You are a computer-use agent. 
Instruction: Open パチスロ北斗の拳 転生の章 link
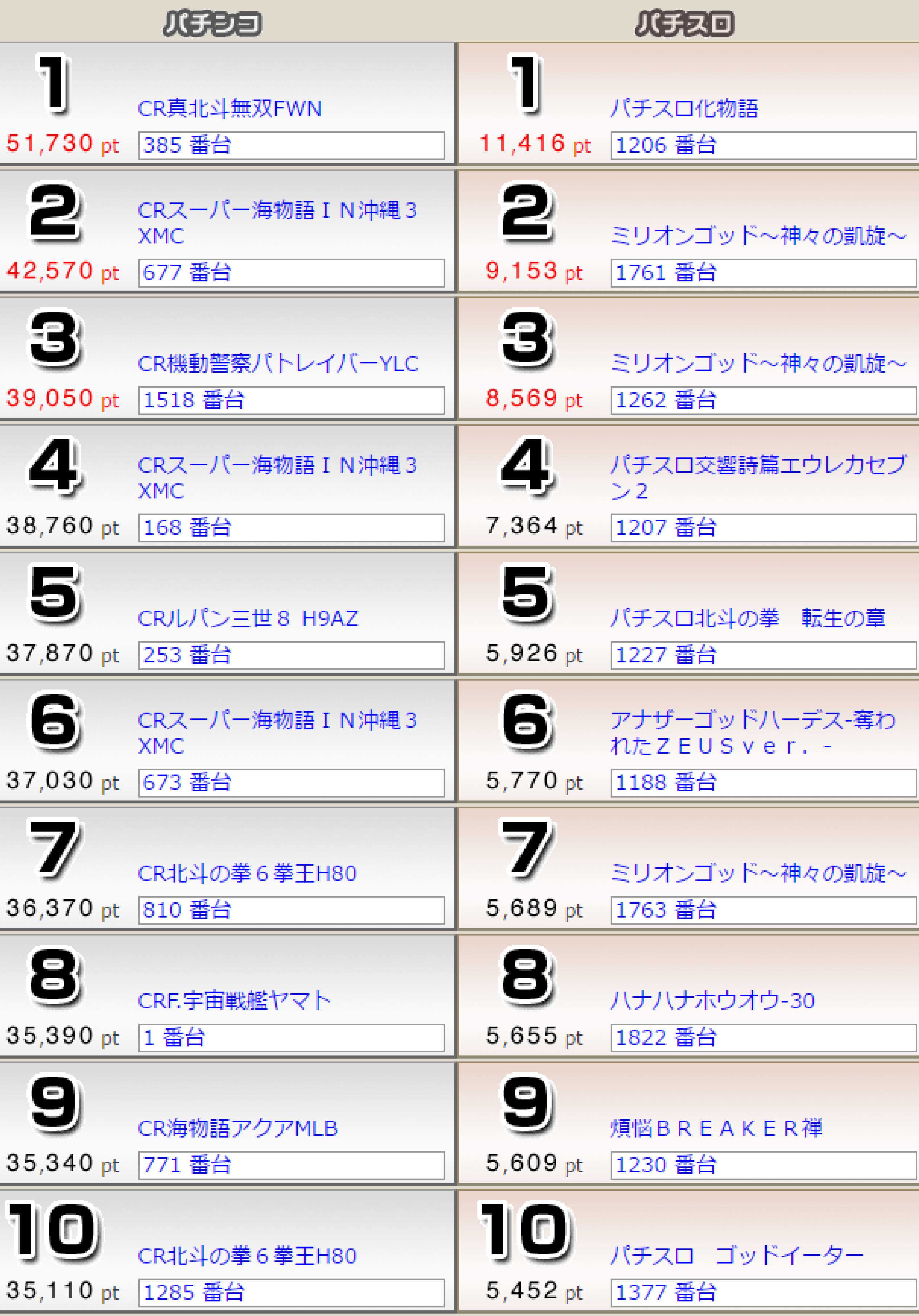pos(748,619)
